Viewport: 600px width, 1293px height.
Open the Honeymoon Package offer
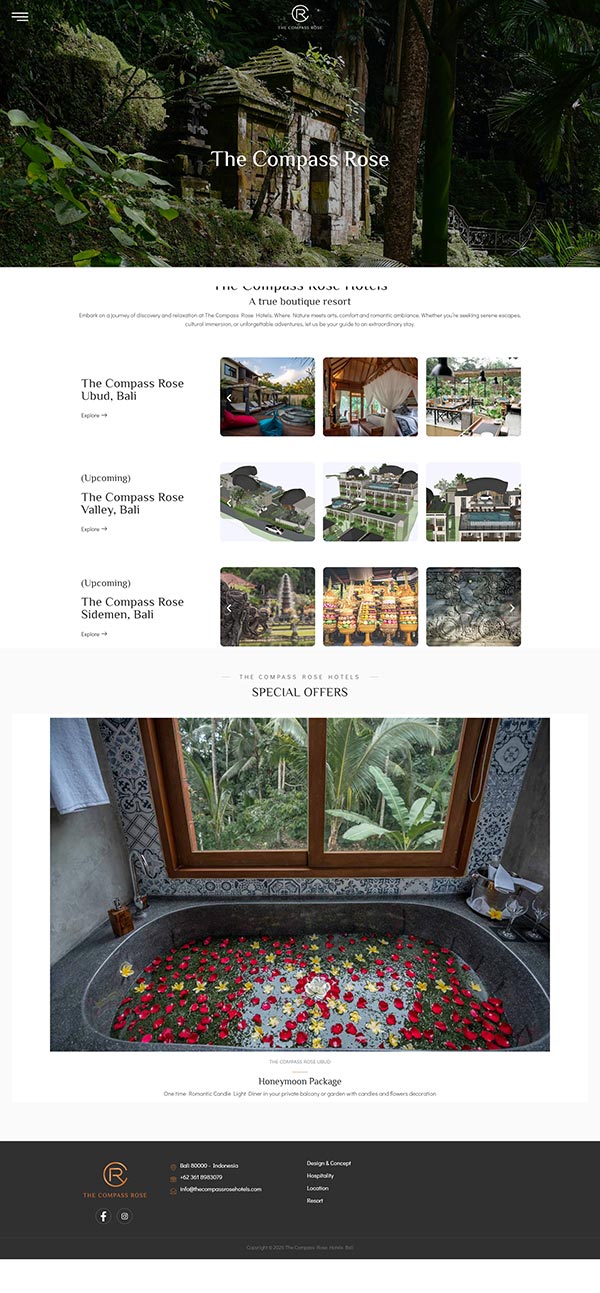pyautogui.click(x=300, y=1081)
